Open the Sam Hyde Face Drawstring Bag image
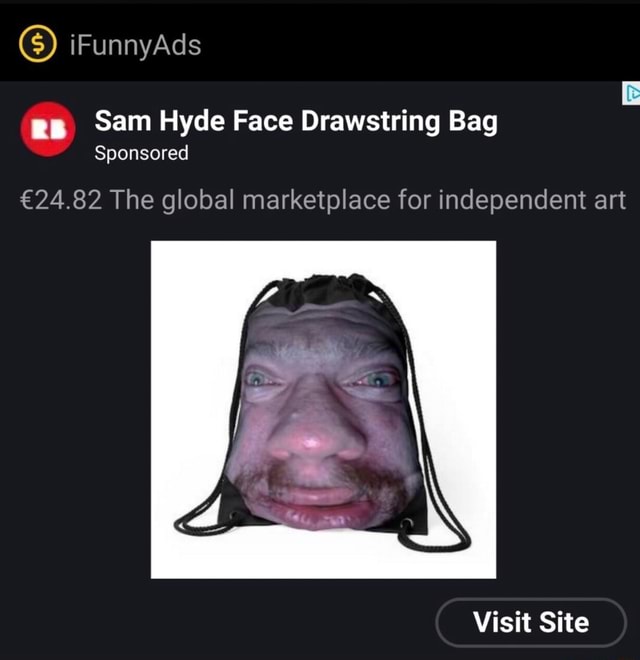 (323, 409)
